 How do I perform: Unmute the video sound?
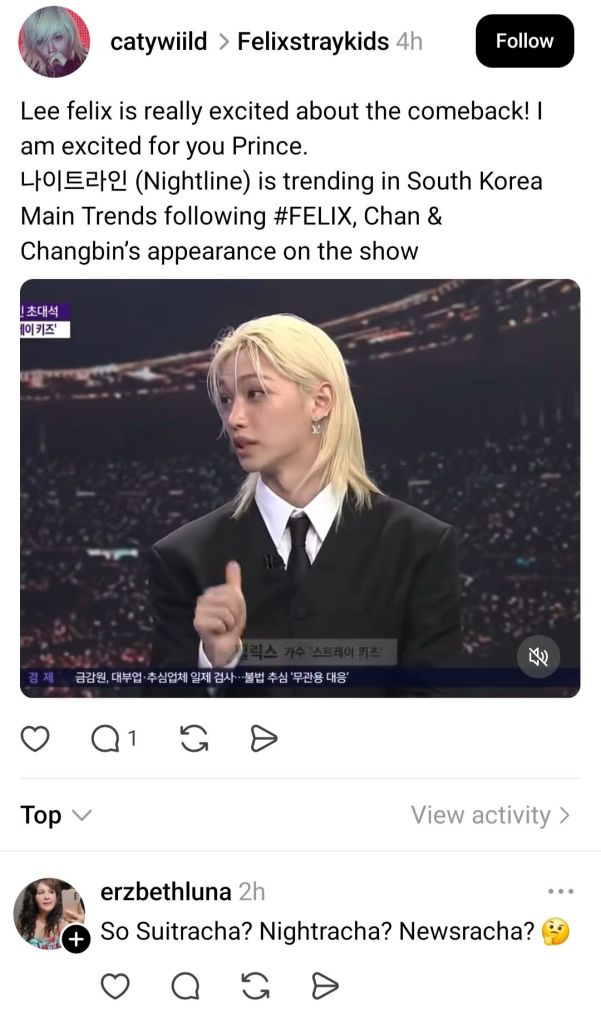pyautogui.click(x=539, y=656)
